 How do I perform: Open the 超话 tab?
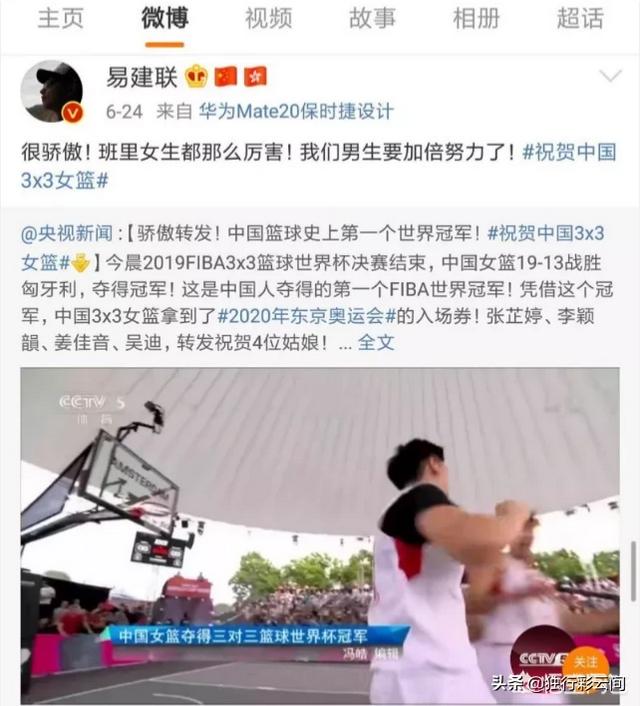[580, 20]
